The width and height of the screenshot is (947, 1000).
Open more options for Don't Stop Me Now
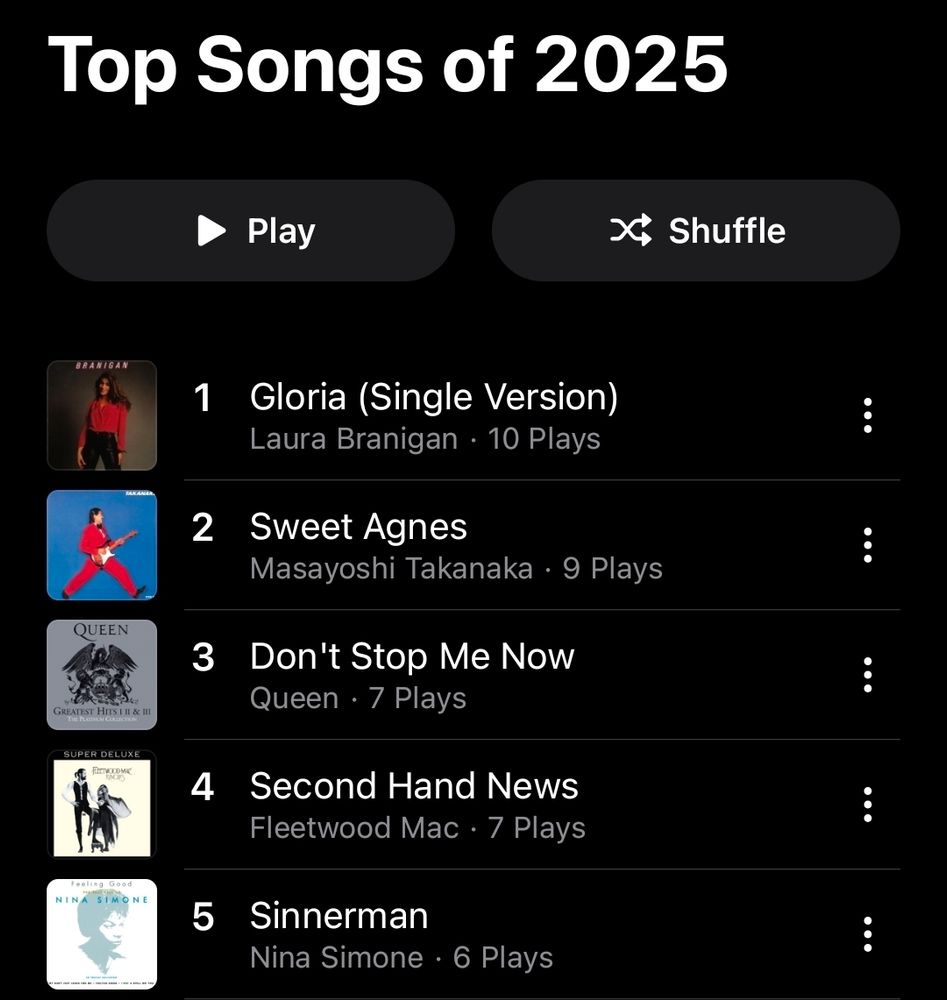867,675
